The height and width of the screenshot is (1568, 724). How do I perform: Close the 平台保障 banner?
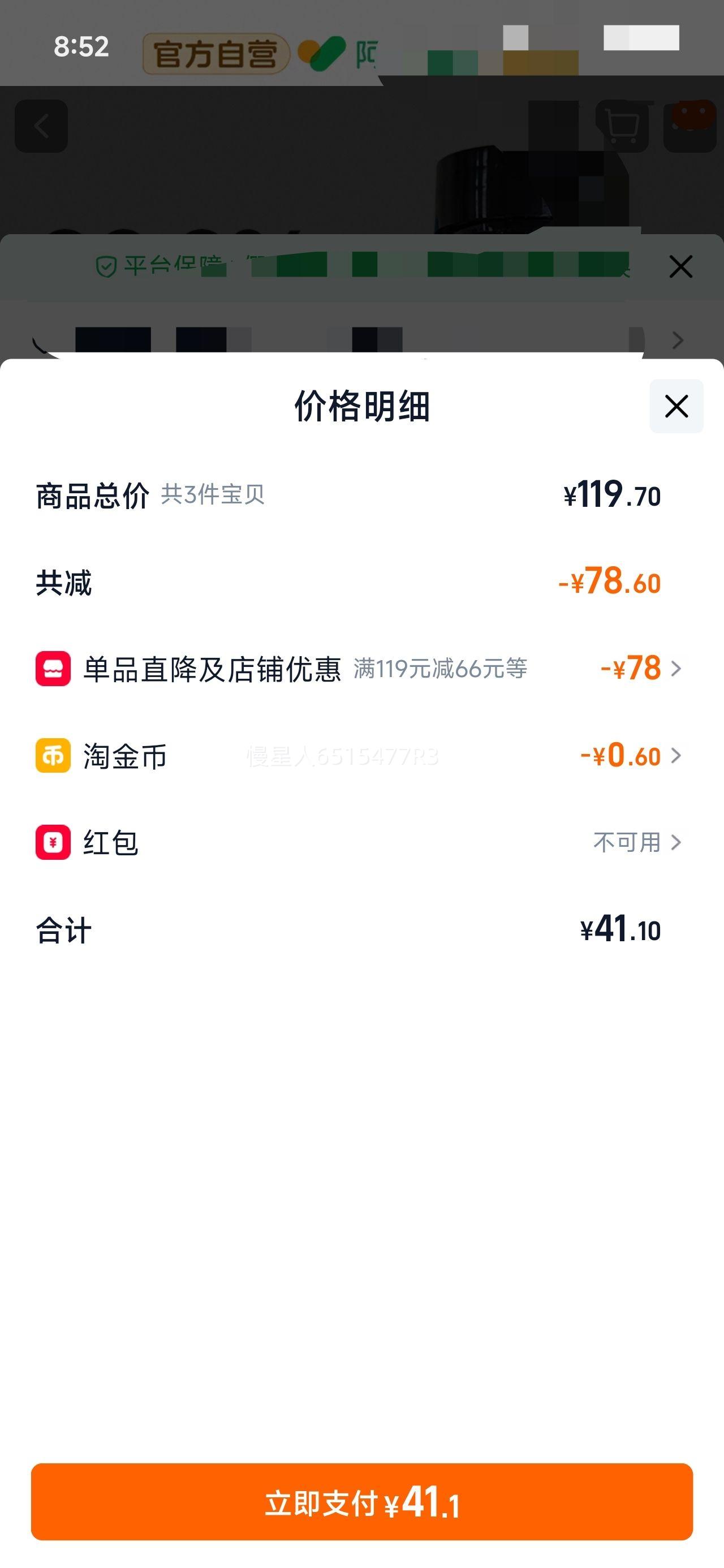(680, 266)
